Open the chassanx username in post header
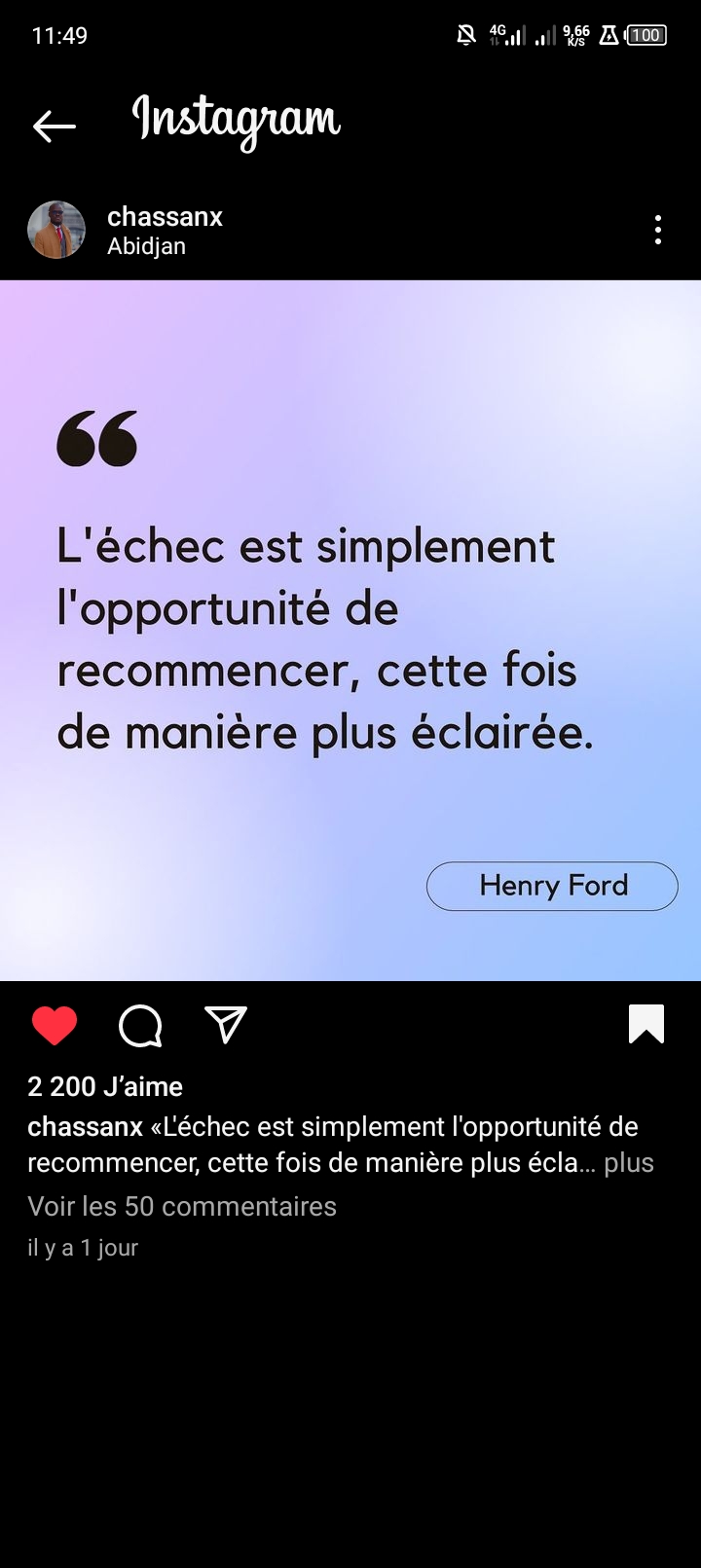This screenshot has height=1568, width=701. pyautogui.click(x=165, y=216)
